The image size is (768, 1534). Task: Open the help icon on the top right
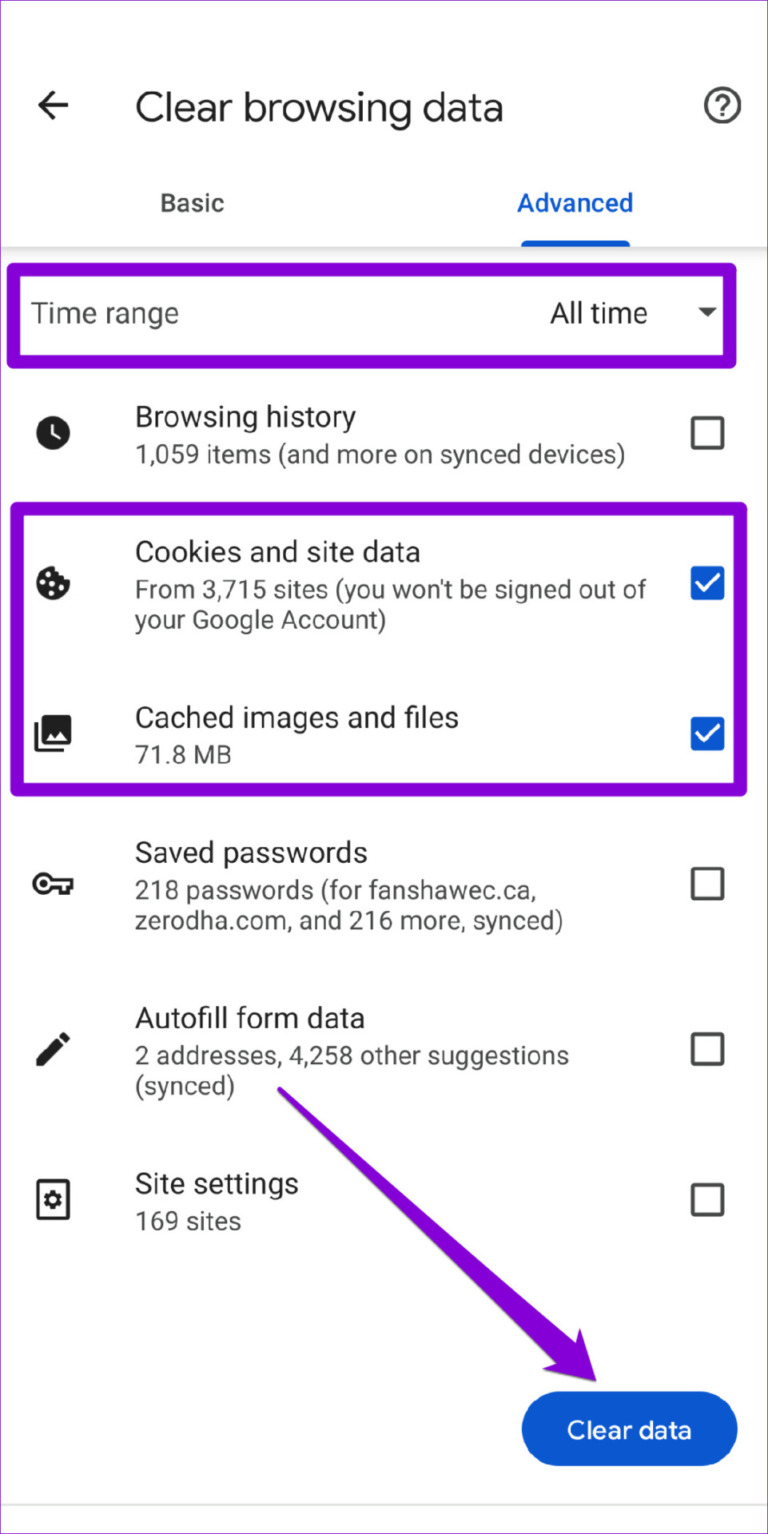click(722, 106)
